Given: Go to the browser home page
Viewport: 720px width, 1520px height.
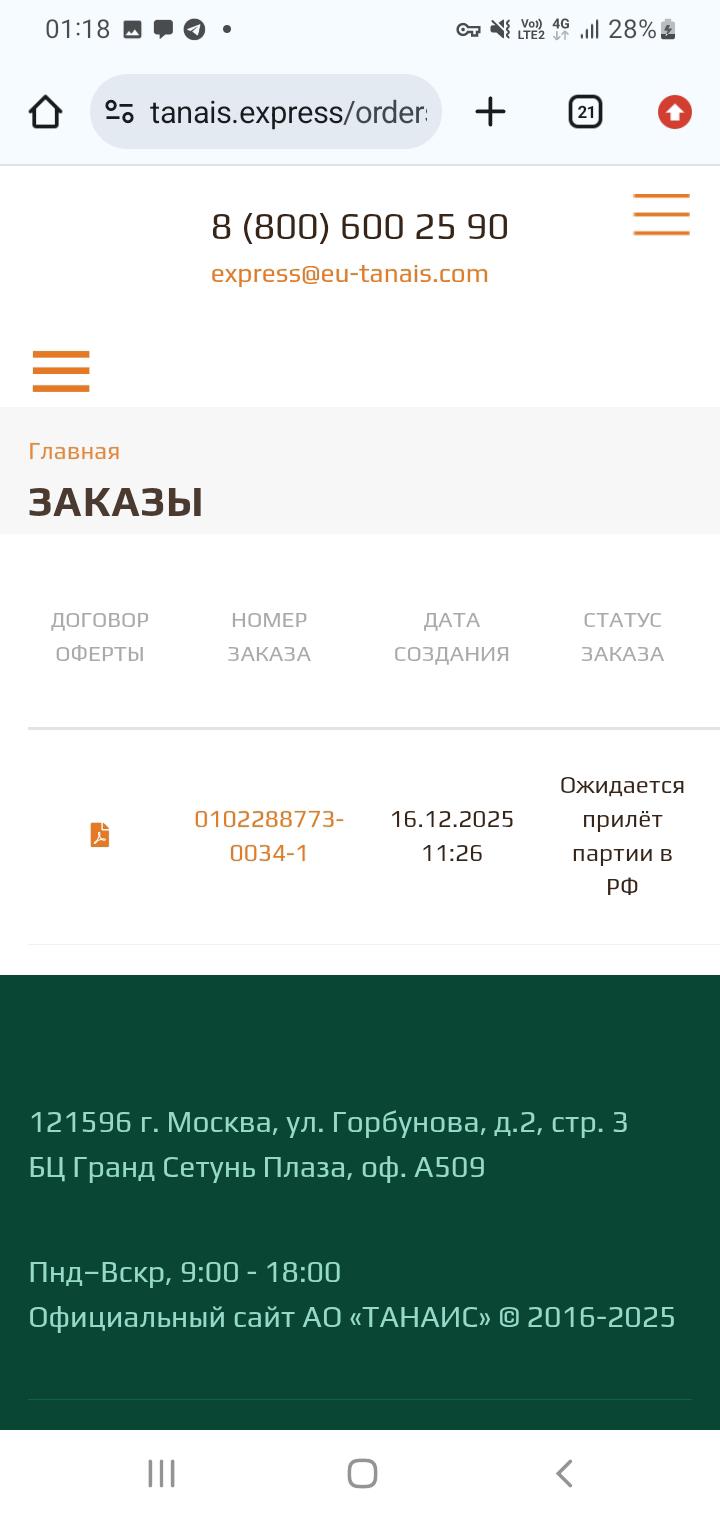Looking at the screenshot, I should tap(45, 112).
